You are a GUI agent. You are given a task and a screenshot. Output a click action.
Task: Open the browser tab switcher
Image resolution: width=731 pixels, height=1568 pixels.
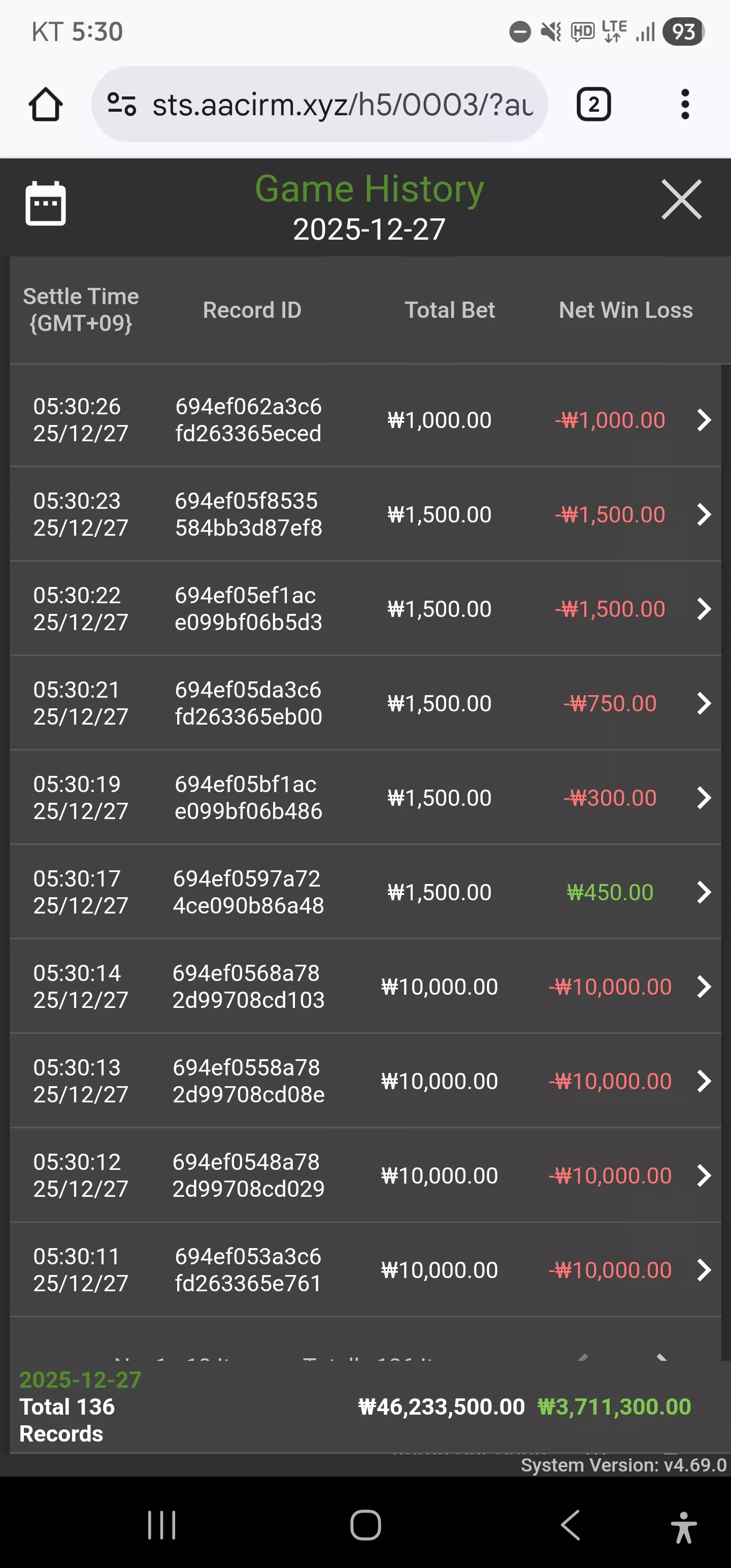(593, 104)
